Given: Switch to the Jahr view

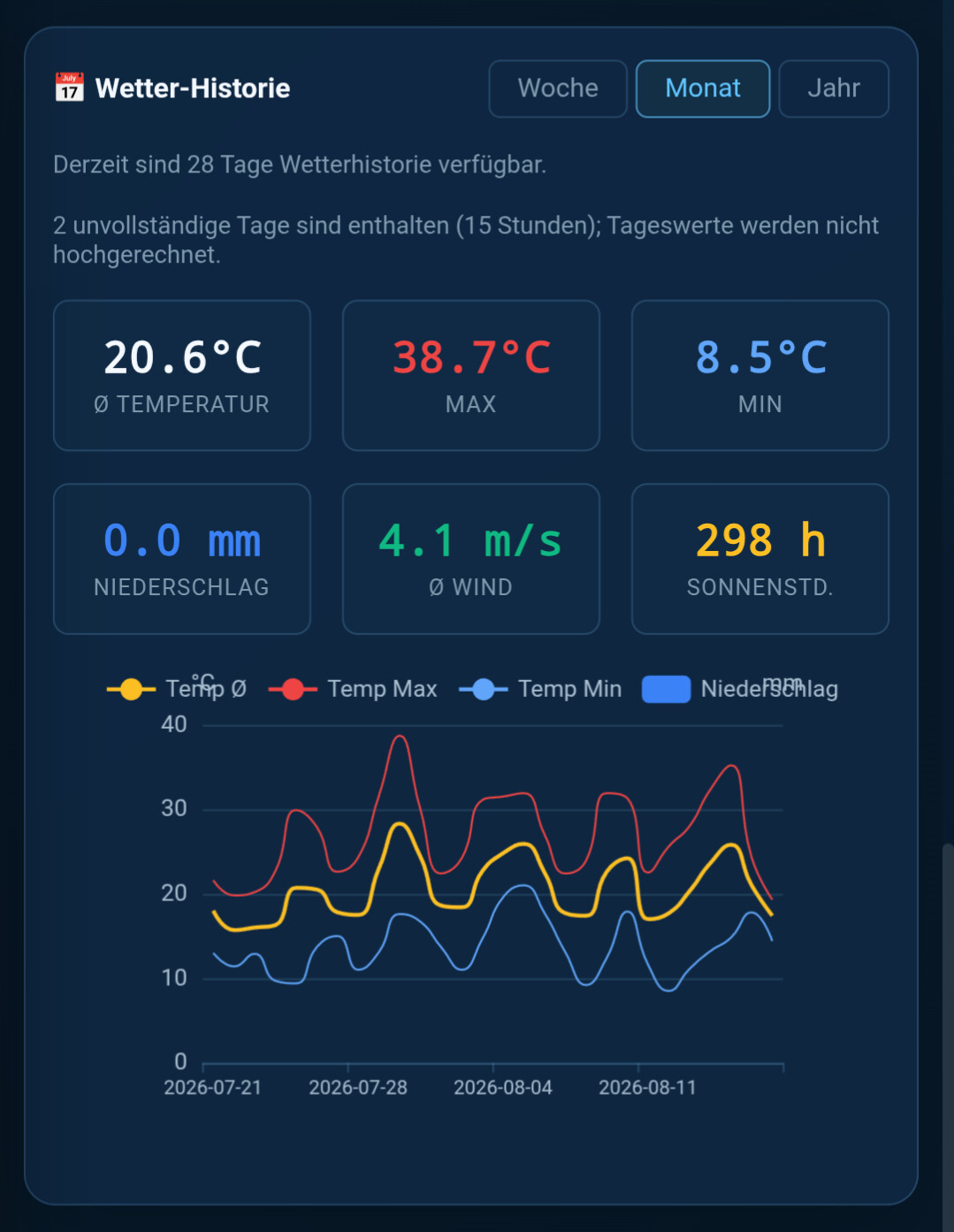Looking at the screenshot, I should [834, 88].
